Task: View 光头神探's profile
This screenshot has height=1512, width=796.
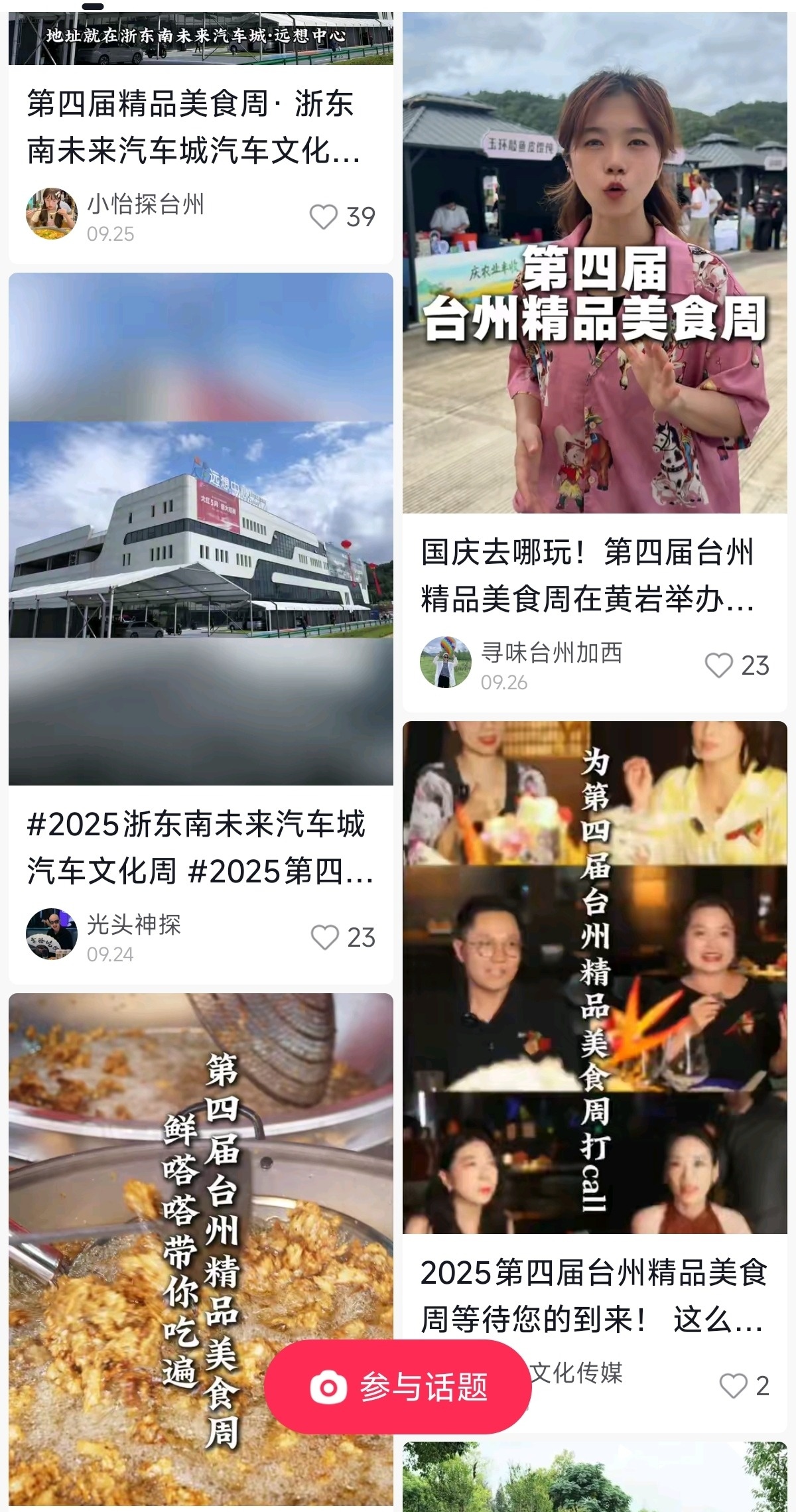Action: (x=52, y=934)
